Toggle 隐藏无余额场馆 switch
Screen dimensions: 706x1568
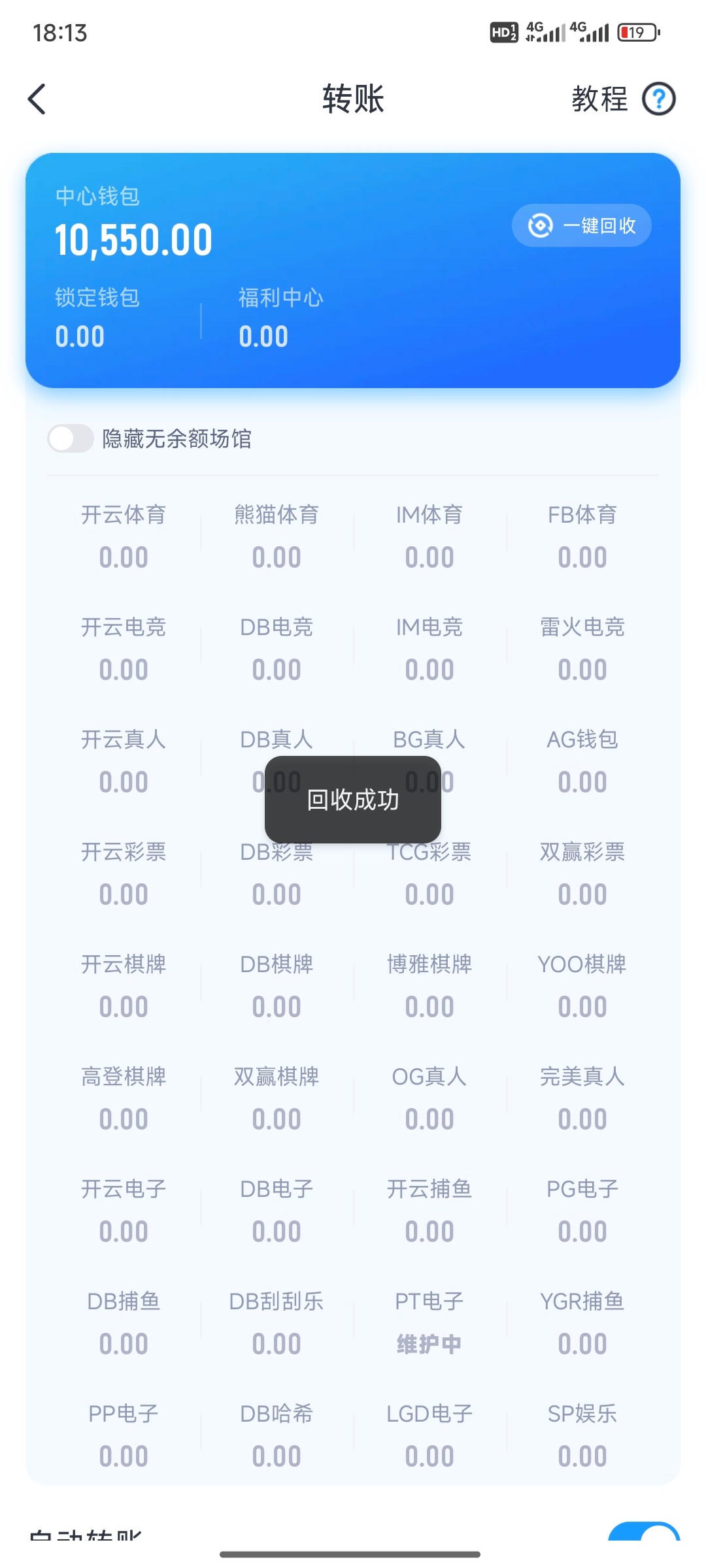click(71, 438)
